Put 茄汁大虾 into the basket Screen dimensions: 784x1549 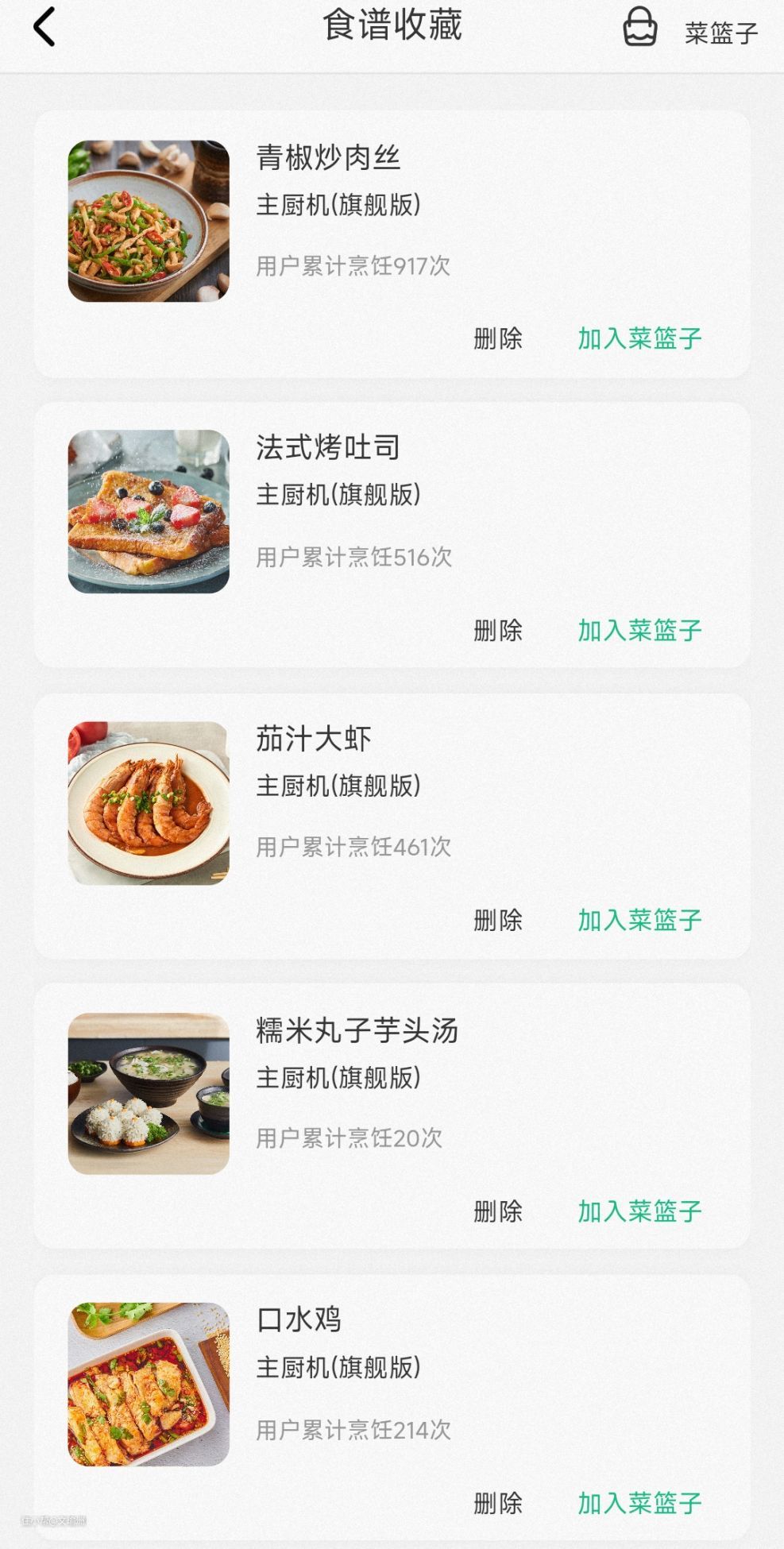click(639, 921)
